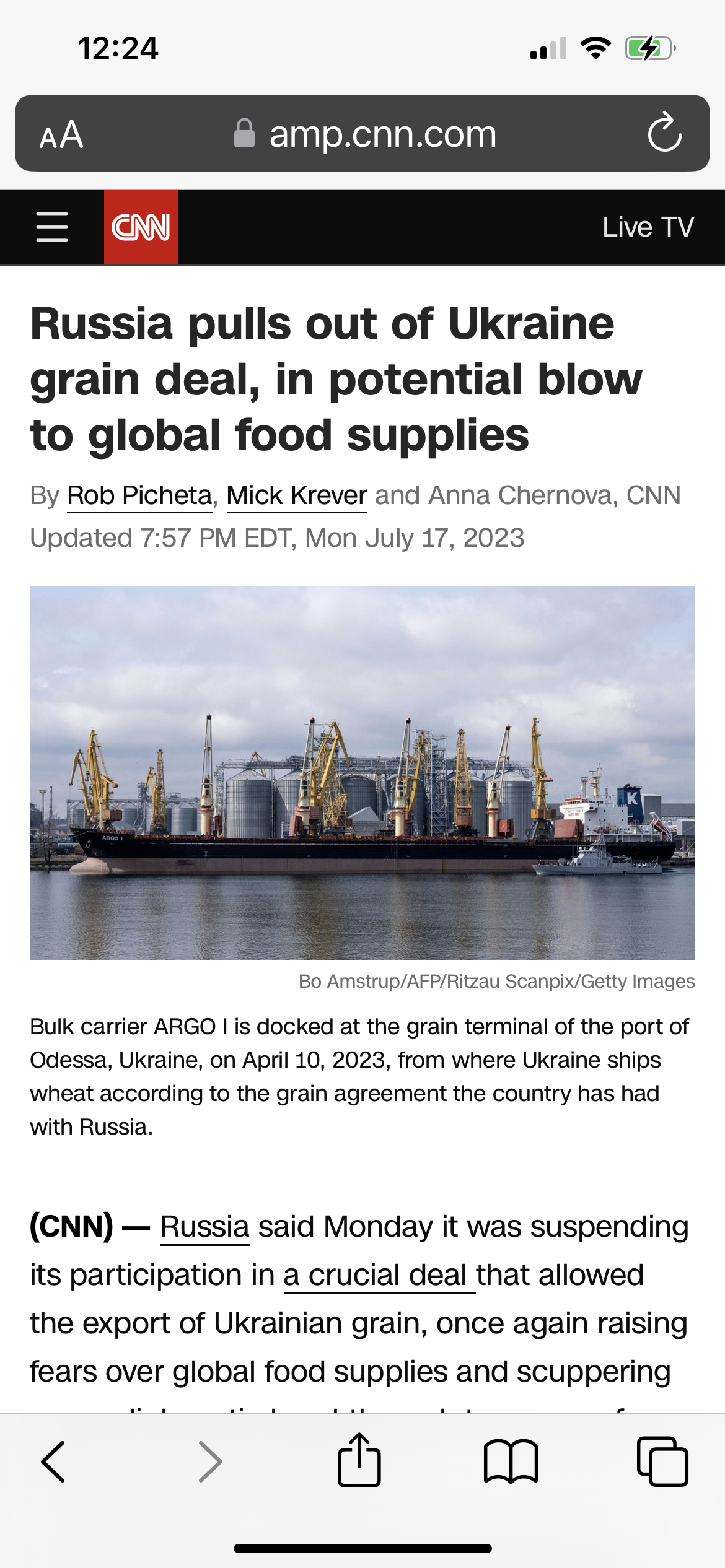Screen dimensions: 725x1568
Task: Share this article
Action: click(359, 1460)
